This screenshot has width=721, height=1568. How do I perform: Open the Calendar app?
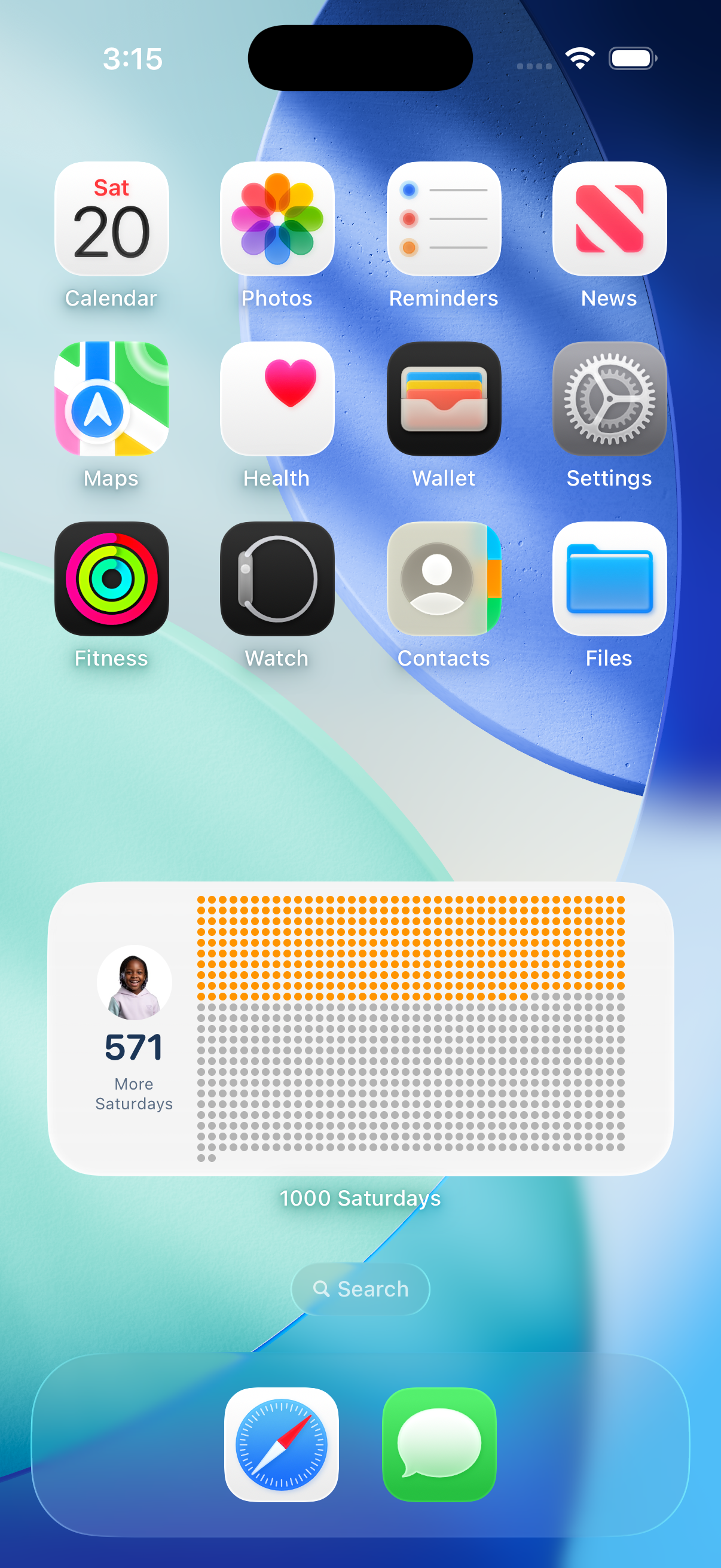[x=111, y=218]
